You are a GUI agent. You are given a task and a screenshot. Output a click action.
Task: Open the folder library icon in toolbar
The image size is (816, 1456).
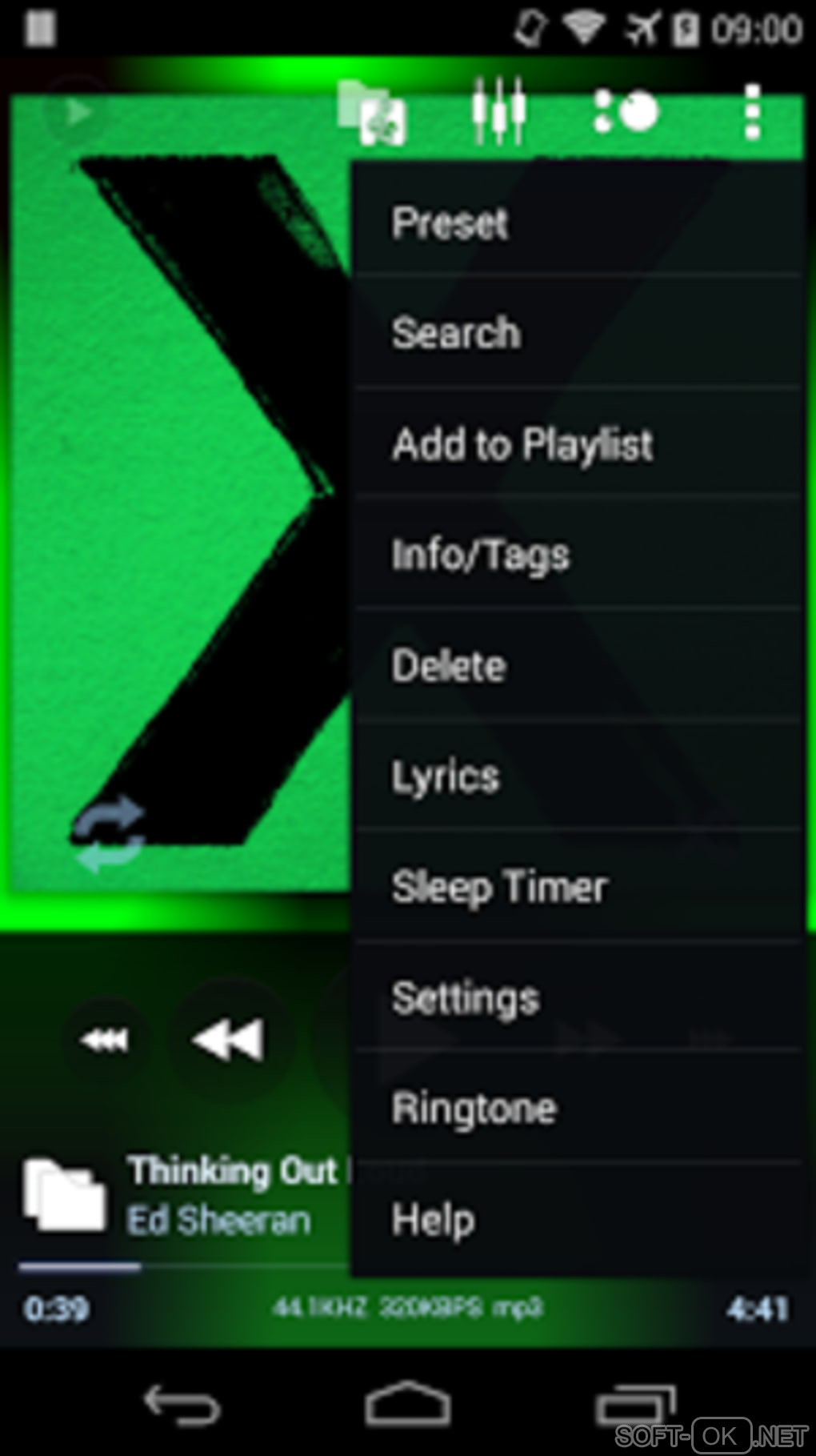tap(373, 113)
